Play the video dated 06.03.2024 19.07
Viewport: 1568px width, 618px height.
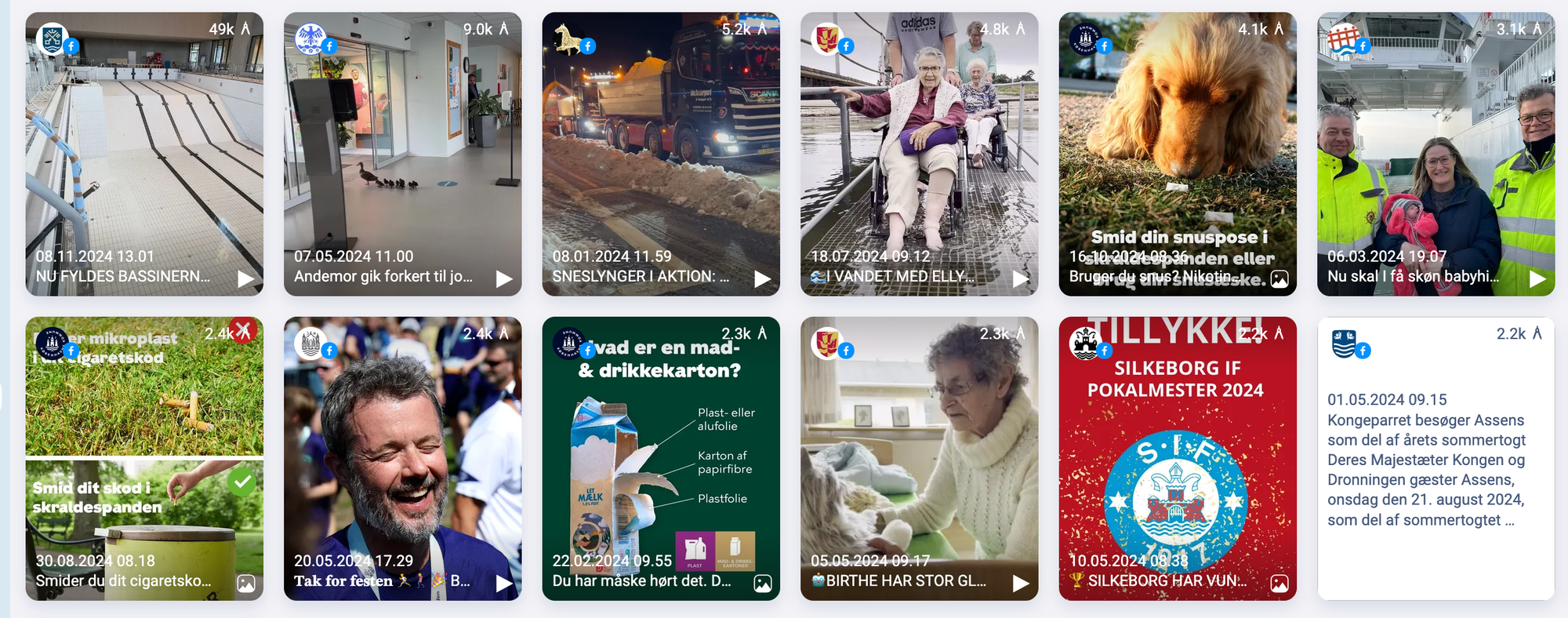point(1537,279)
